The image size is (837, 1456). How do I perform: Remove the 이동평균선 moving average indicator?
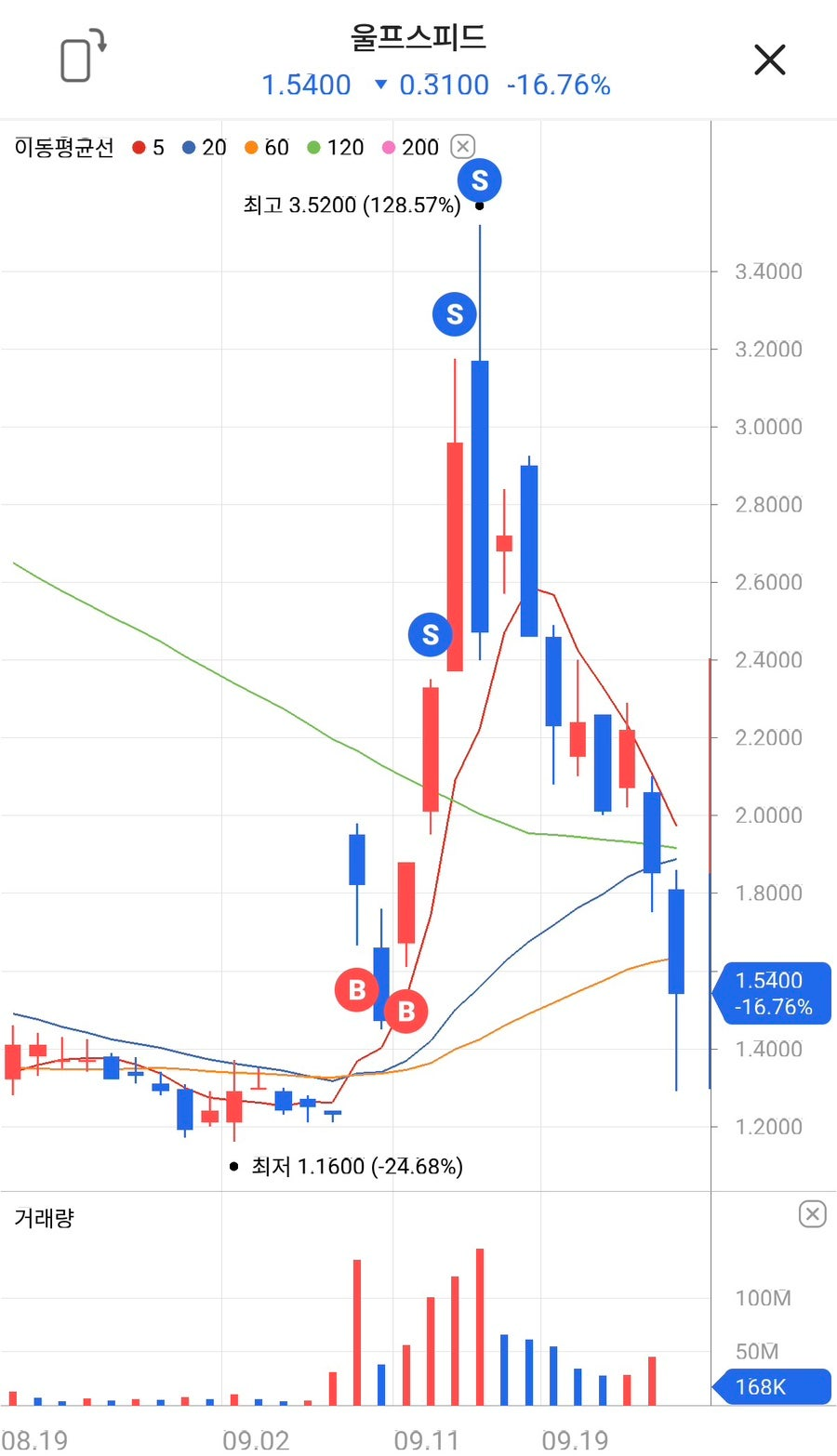click(x=463, y=147)
